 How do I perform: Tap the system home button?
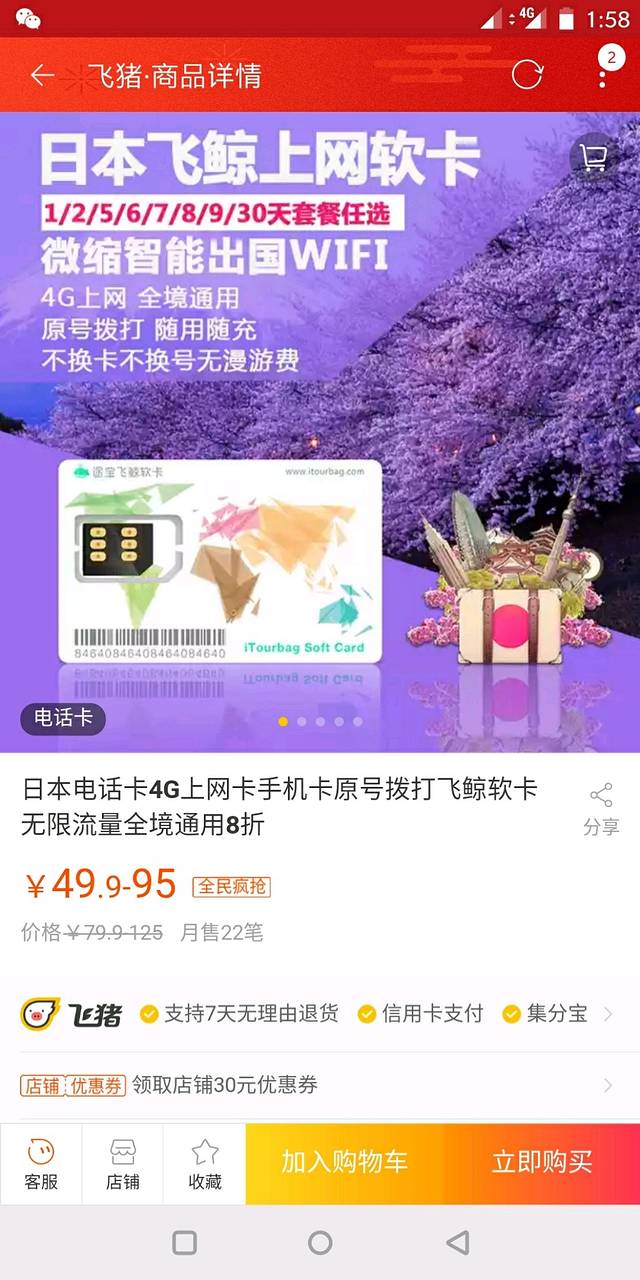click(320, 1243)
